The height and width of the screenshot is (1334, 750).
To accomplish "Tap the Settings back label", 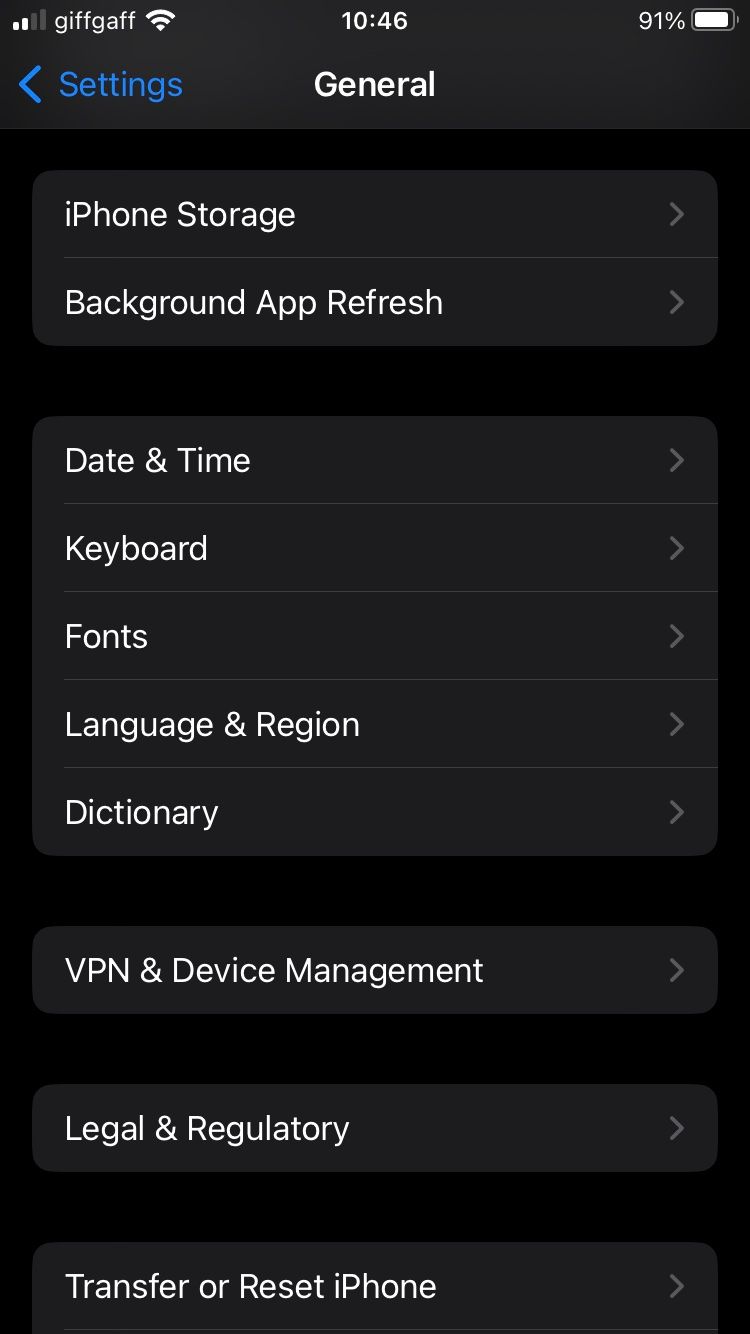I will (120, 85).
